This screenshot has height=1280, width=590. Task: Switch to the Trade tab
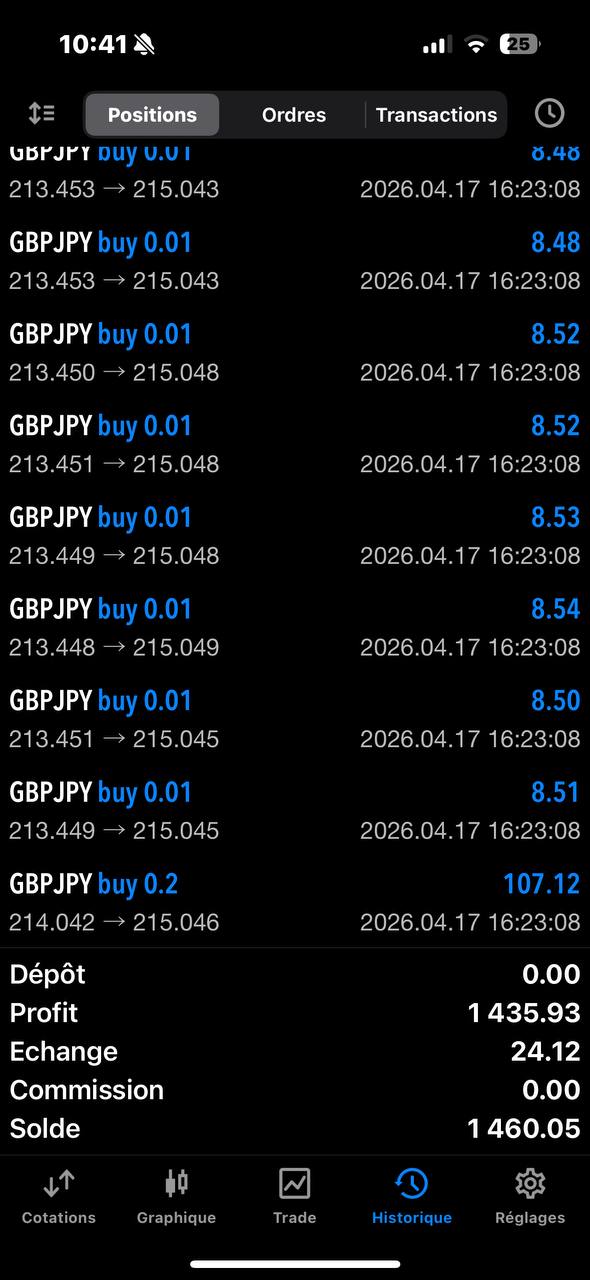pos(294,1196)
